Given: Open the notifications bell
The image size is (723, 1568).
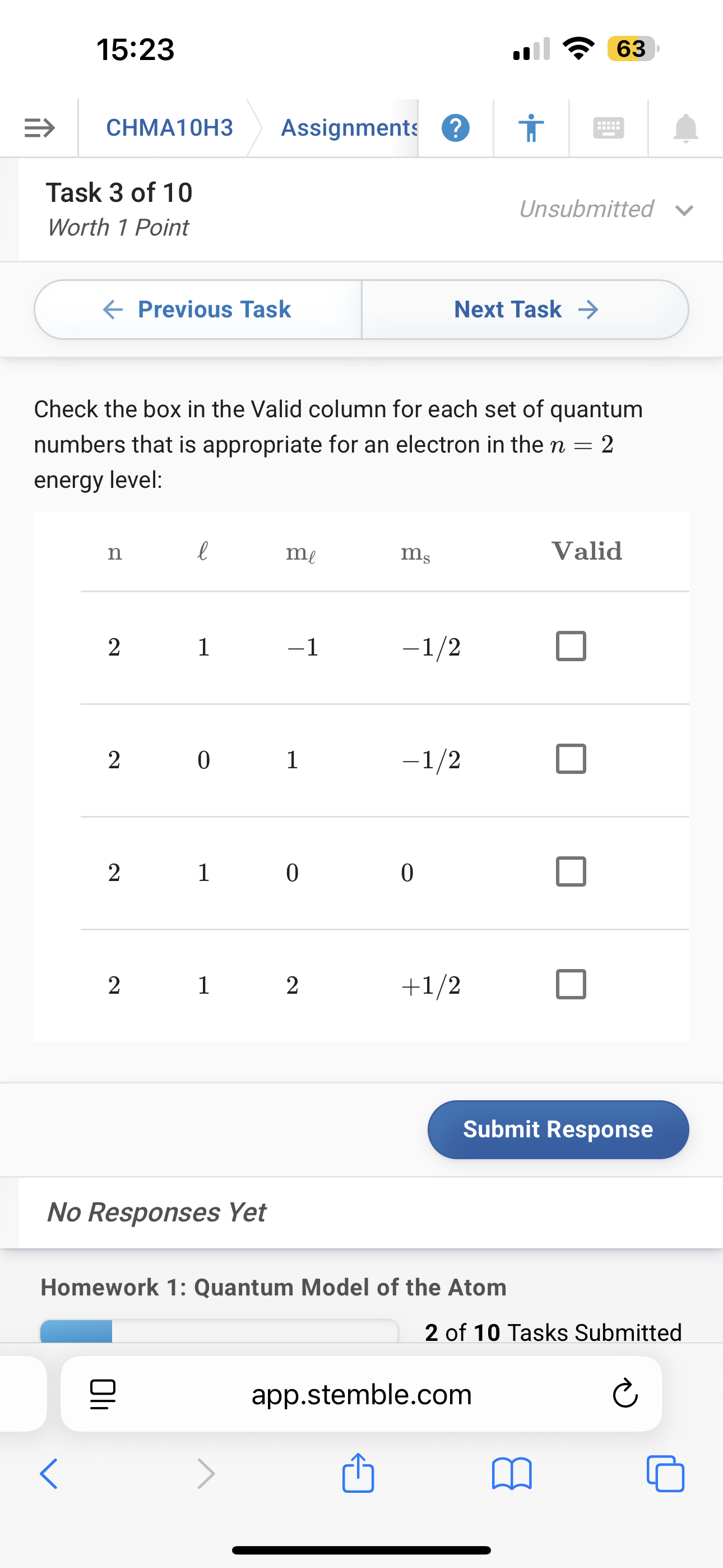Looking at the screenshot, I should 685,128.
